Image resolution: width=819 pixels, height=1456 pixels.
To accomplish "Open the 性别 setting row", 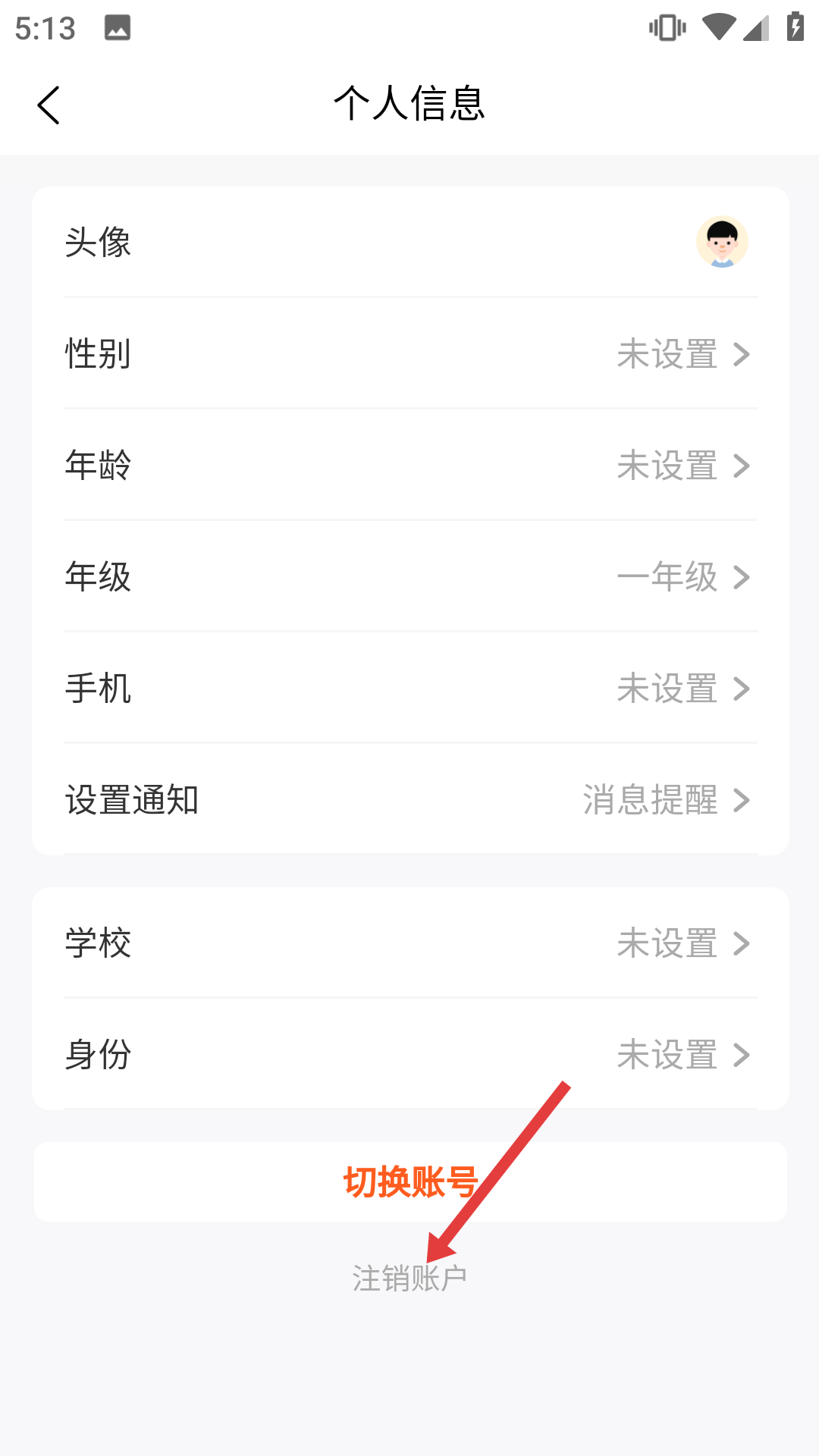I will [409, 354].
